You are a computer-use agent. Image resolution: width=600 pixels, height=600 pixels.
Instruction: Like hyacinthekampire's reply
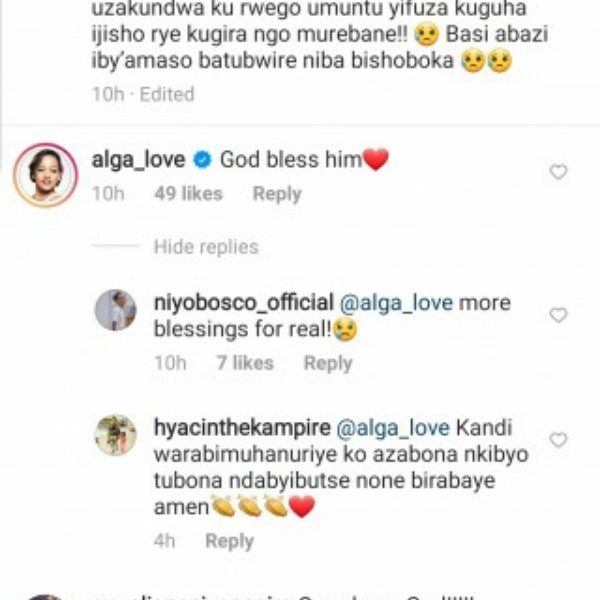558,440
